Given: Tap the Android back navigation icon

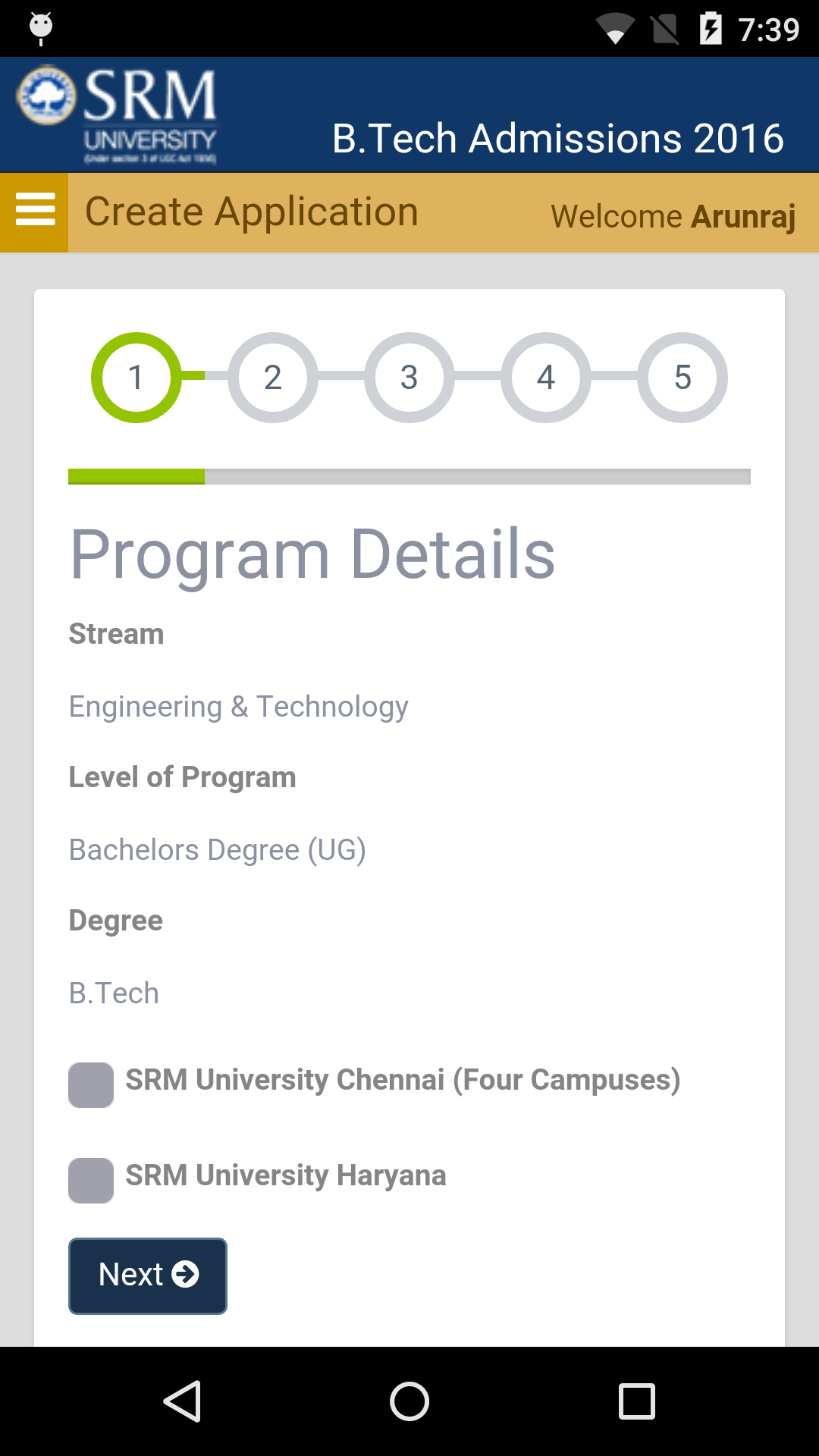Looking at the screenshot, I should pos(182,1401).
